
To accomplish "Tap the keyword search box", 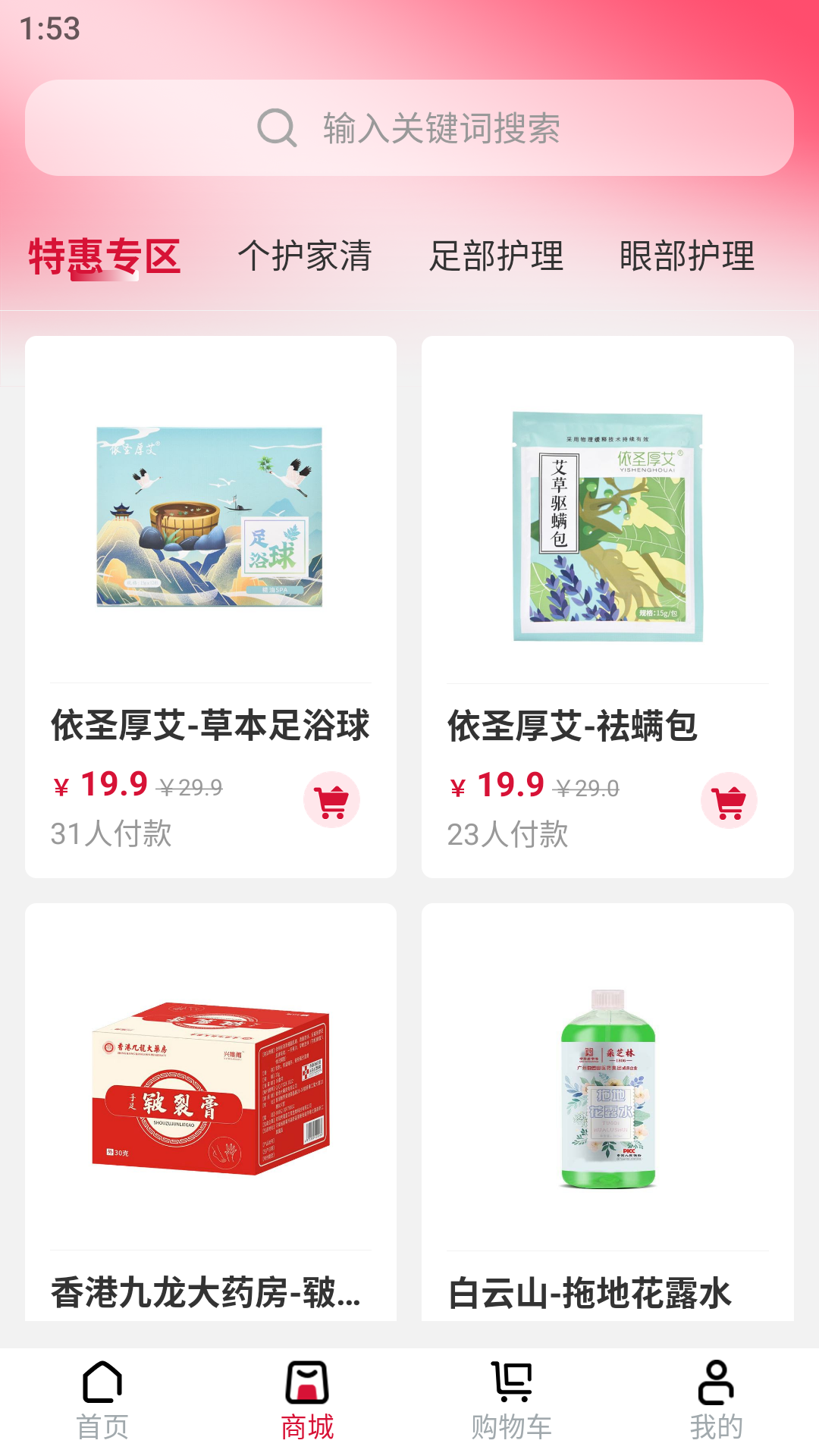I will pos(409,128).
